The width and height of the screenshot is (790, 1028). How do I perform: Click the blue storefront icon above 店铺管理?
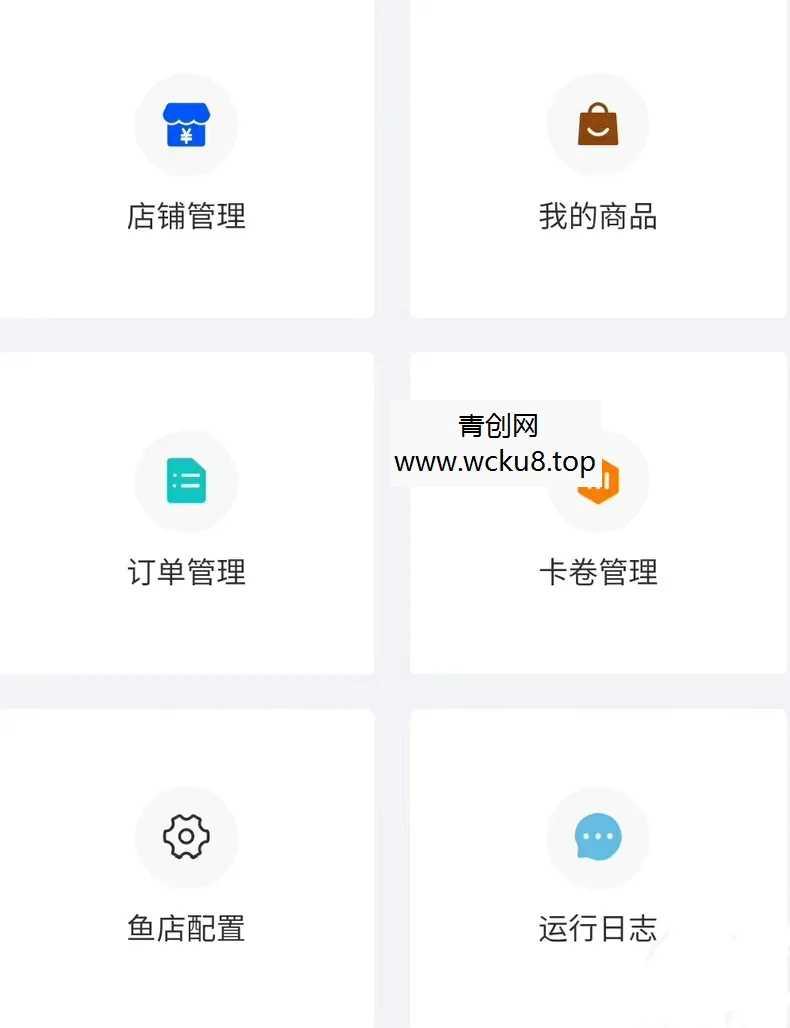pyautogui.click(x=186, y=124)
